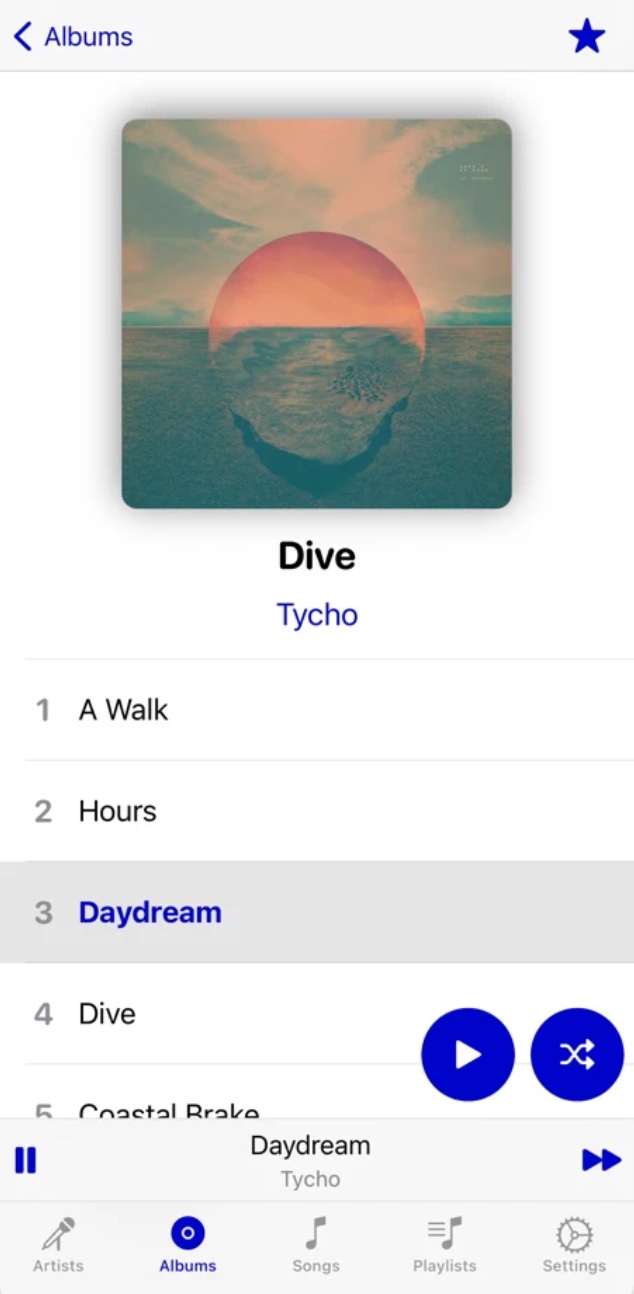634x1294 pixels.
Task: Switch to the Songs tab
Action: coord(316,1246)
